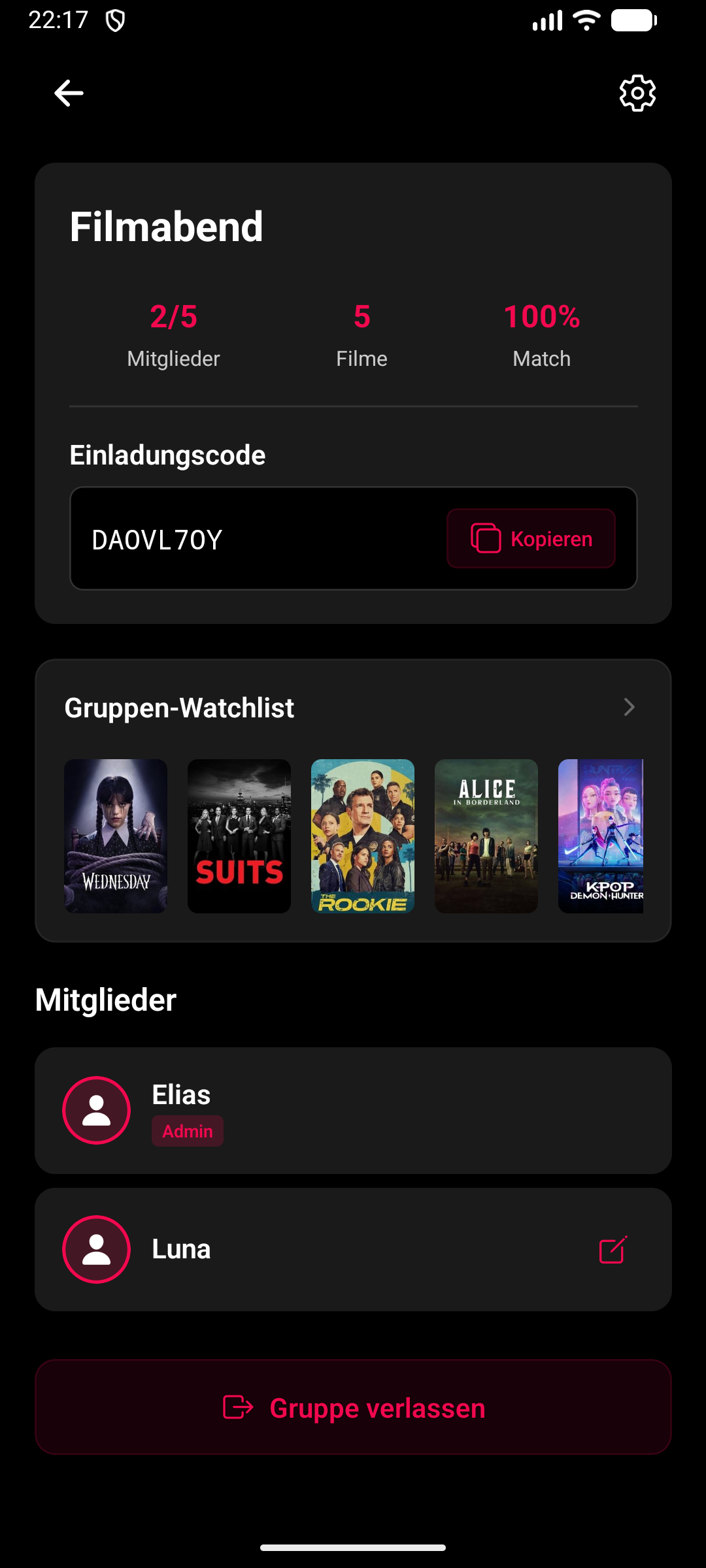Select the KPop Demon Hunters poster

[x=601, y=837]
